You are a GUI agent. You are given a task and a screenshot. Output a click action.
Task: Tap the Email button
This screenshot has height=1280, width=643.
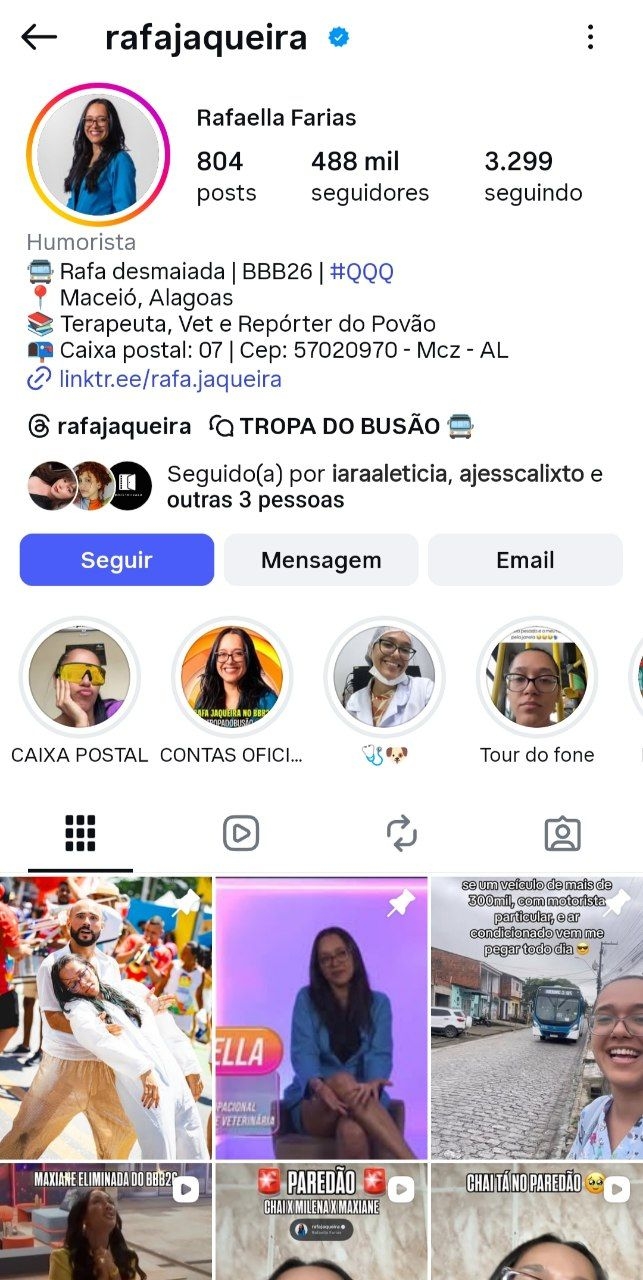pyautogui.click(x=525, y=560)
